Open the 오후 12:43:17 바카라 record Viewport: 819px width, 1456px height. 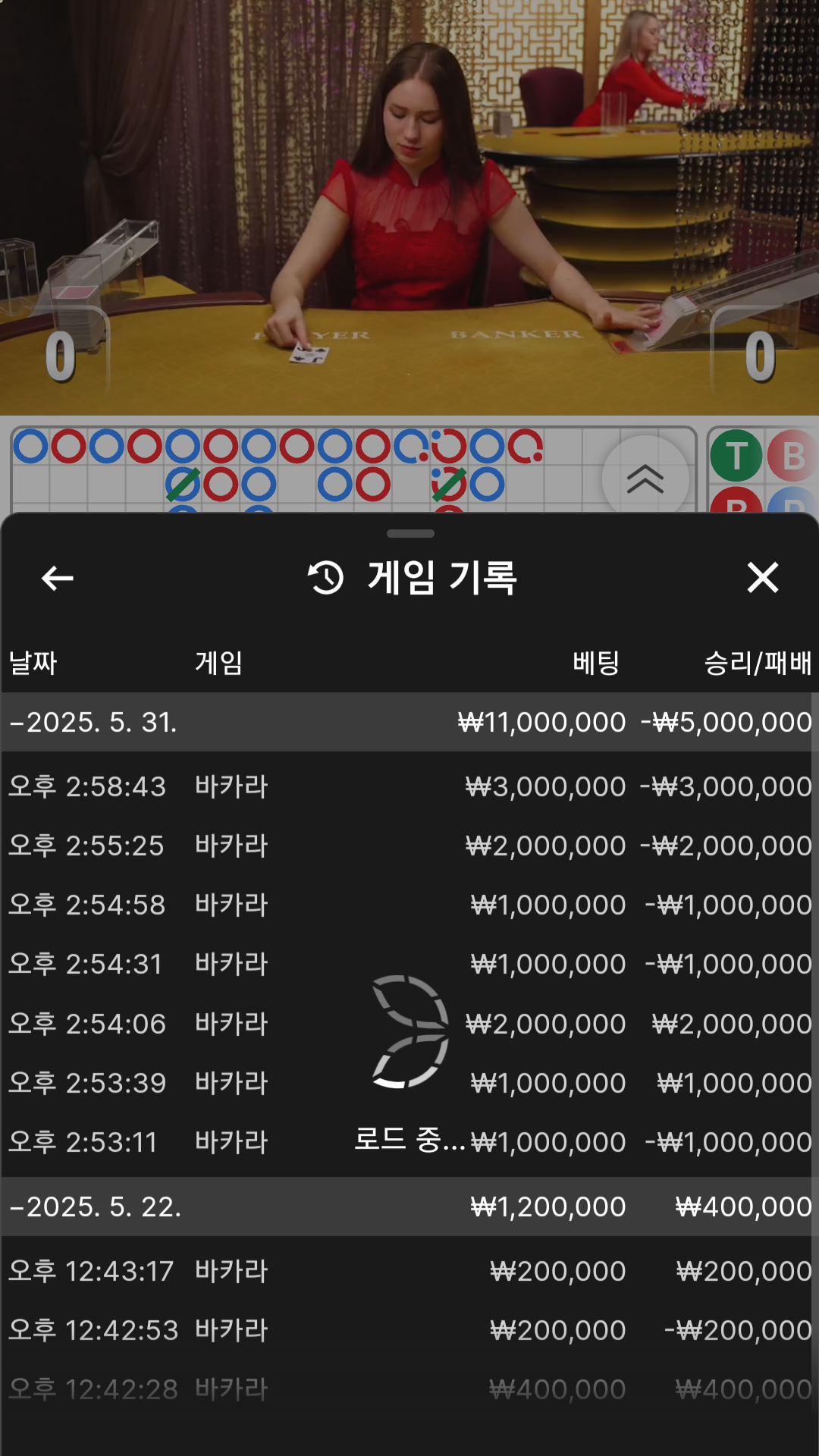pos(409,1271)
